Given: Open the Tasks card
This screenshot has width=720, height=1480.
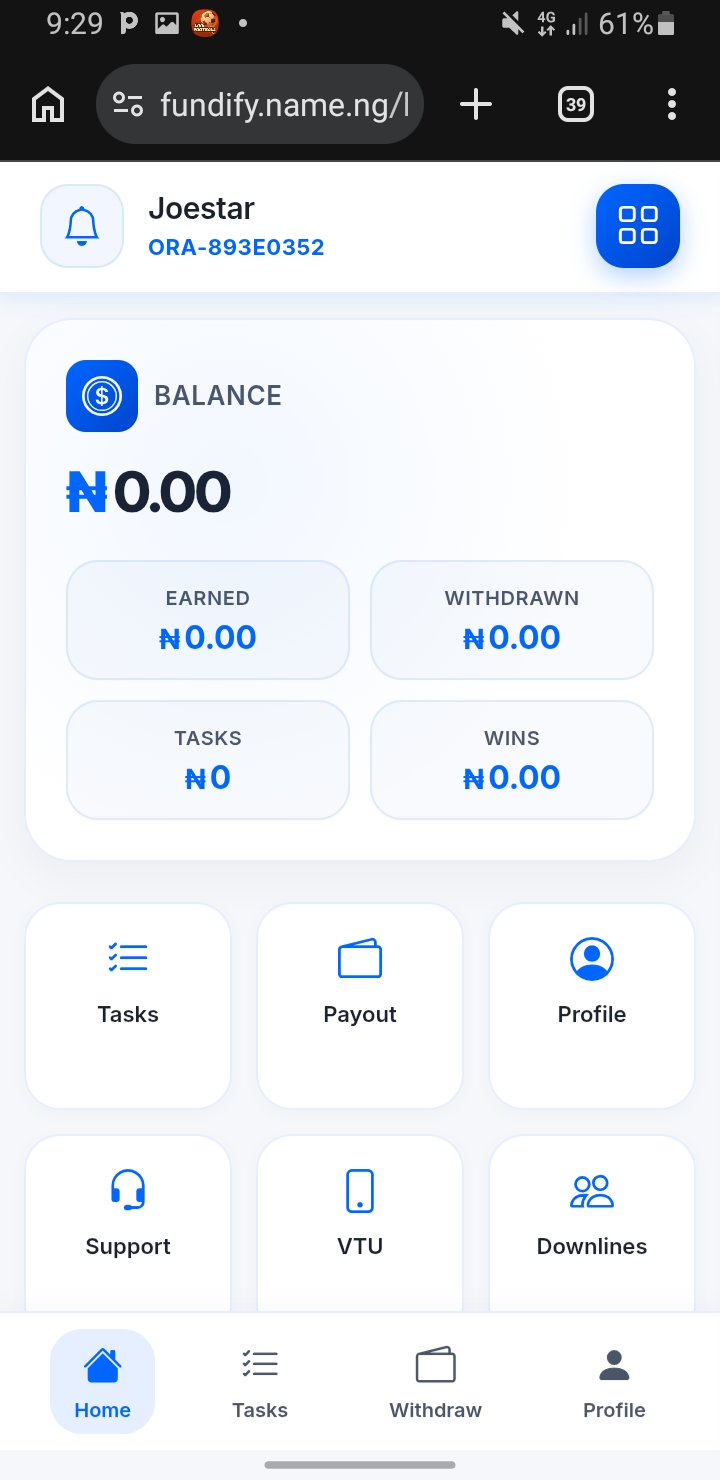Looking at the screenshot, I should pos(128,1005).
